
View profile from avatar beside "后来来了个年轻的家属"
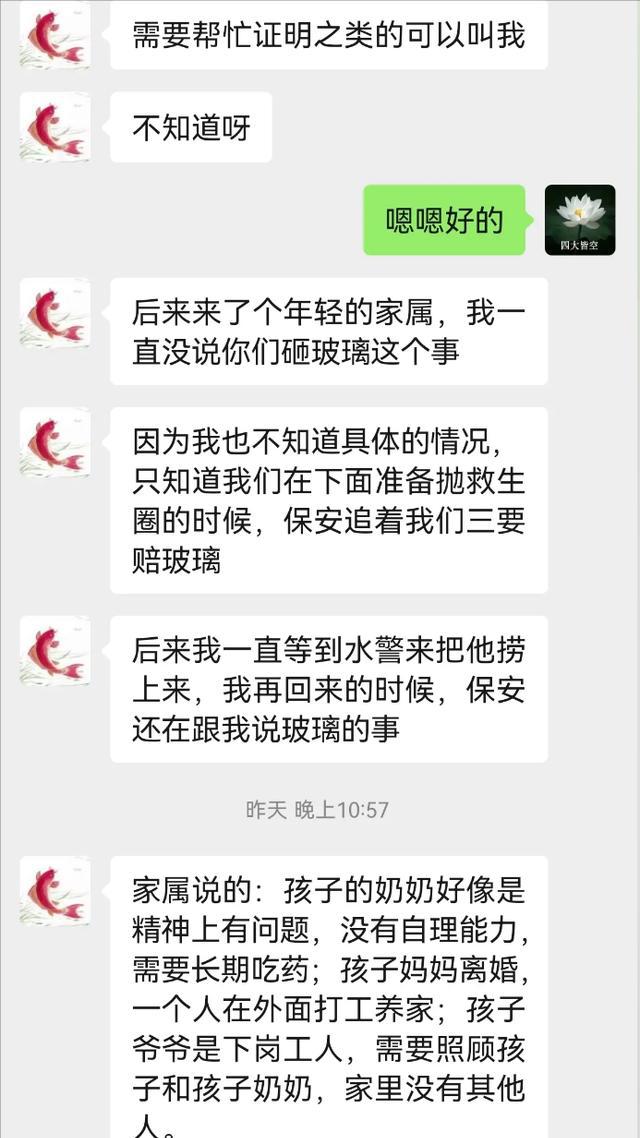tap(55, 313)
